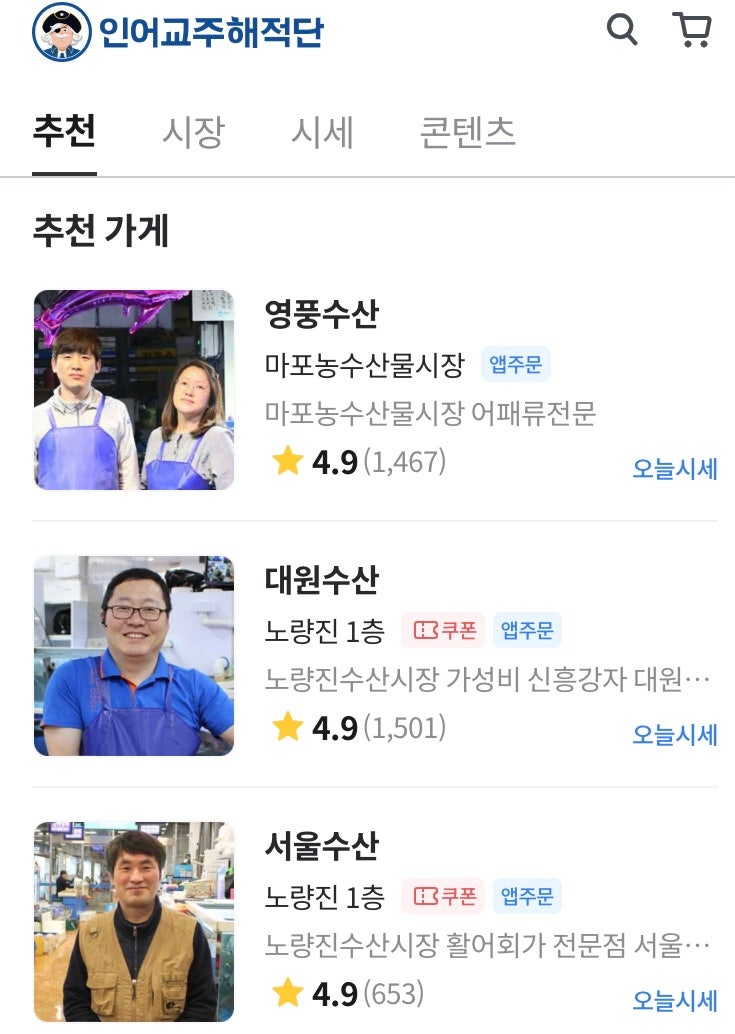Switch to the 시장 tab
Screen dimensions: 735x1034
(193, 133)
